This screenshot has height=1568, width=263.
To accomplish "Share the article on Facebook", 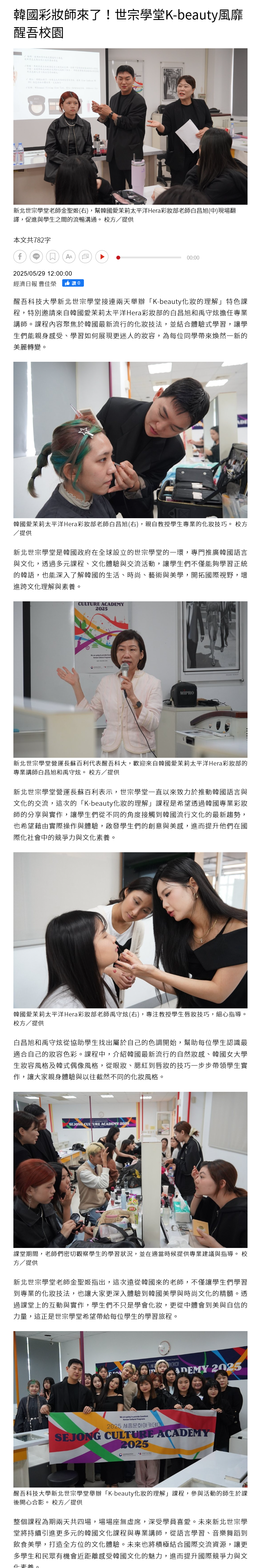I will point(20,257).
